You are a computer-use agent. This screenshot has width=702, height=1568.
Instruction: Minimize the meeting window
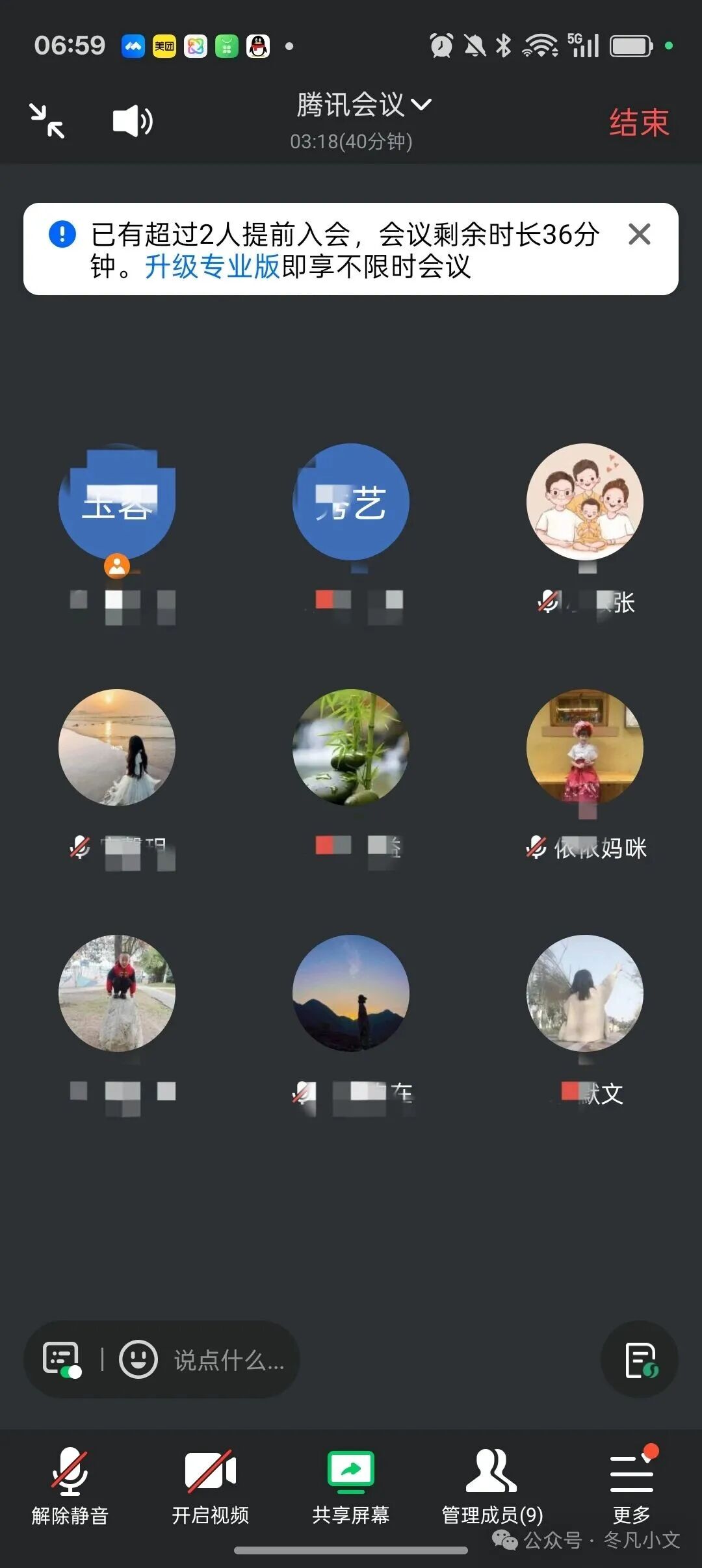coord(47,122)
